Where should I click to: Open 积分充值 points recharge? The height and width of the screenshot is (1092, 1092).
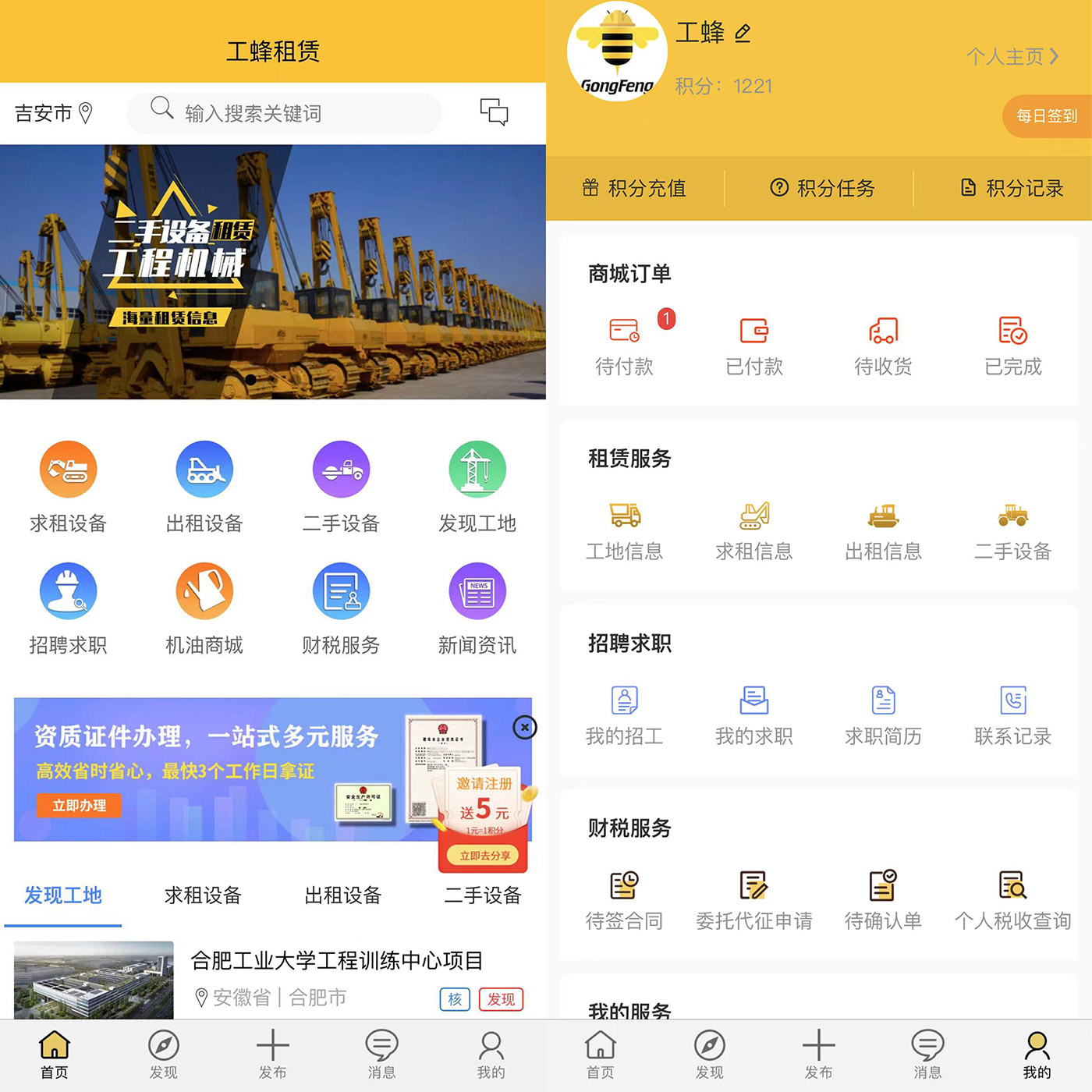pos(634,188)
